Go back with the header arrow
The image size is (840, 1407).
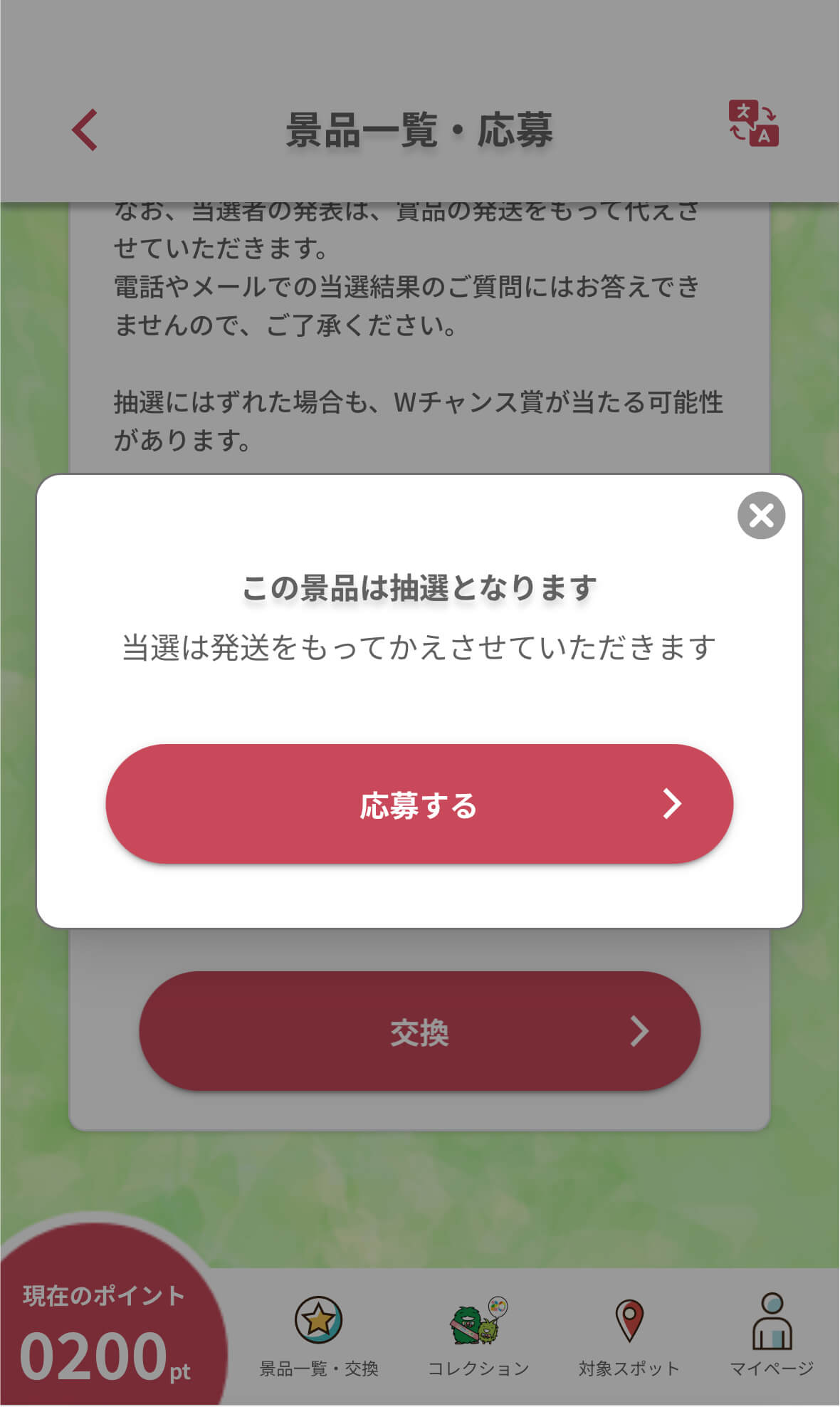(85, 130)
